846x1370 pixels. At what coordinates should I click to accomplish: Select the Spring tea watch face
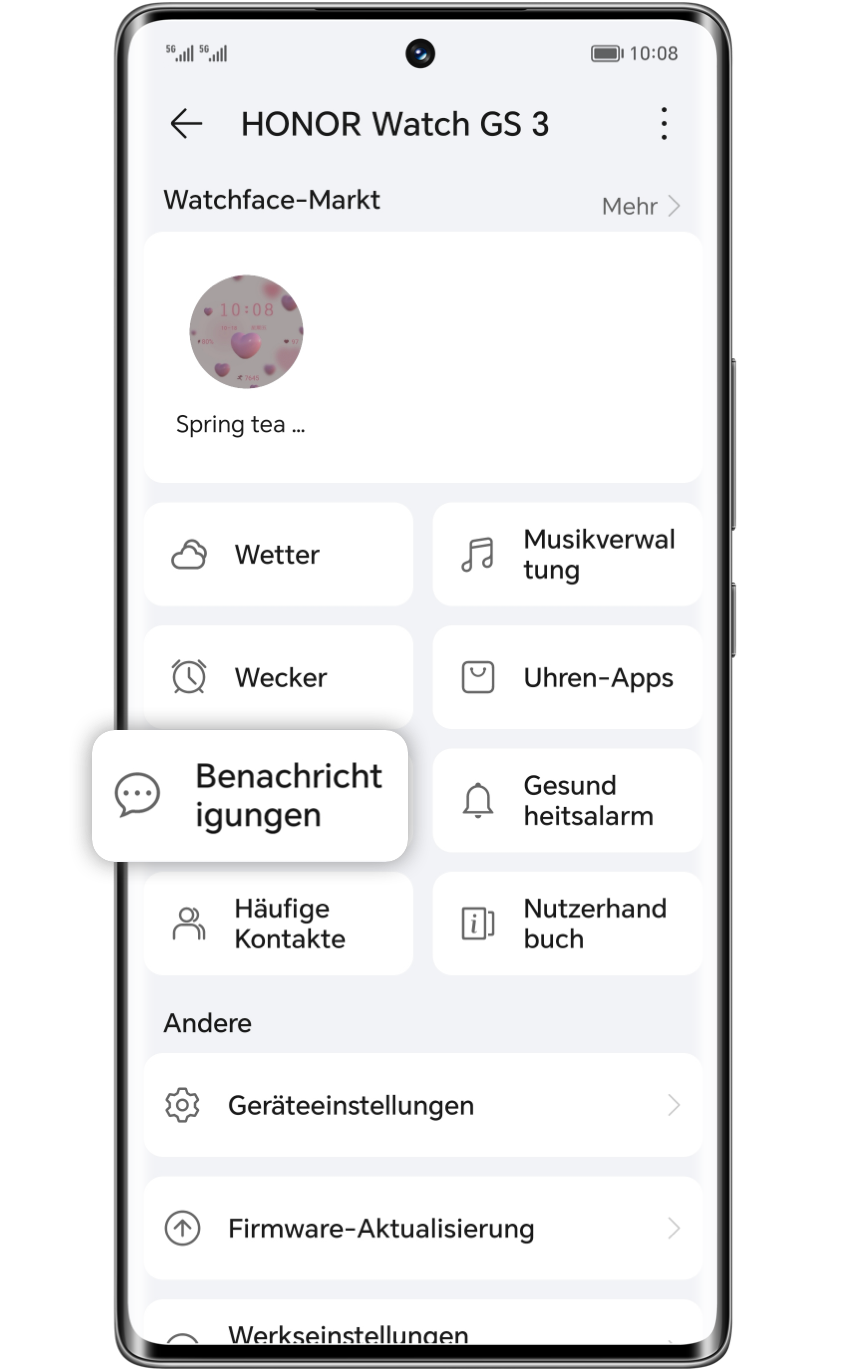[x=246, y=333]
